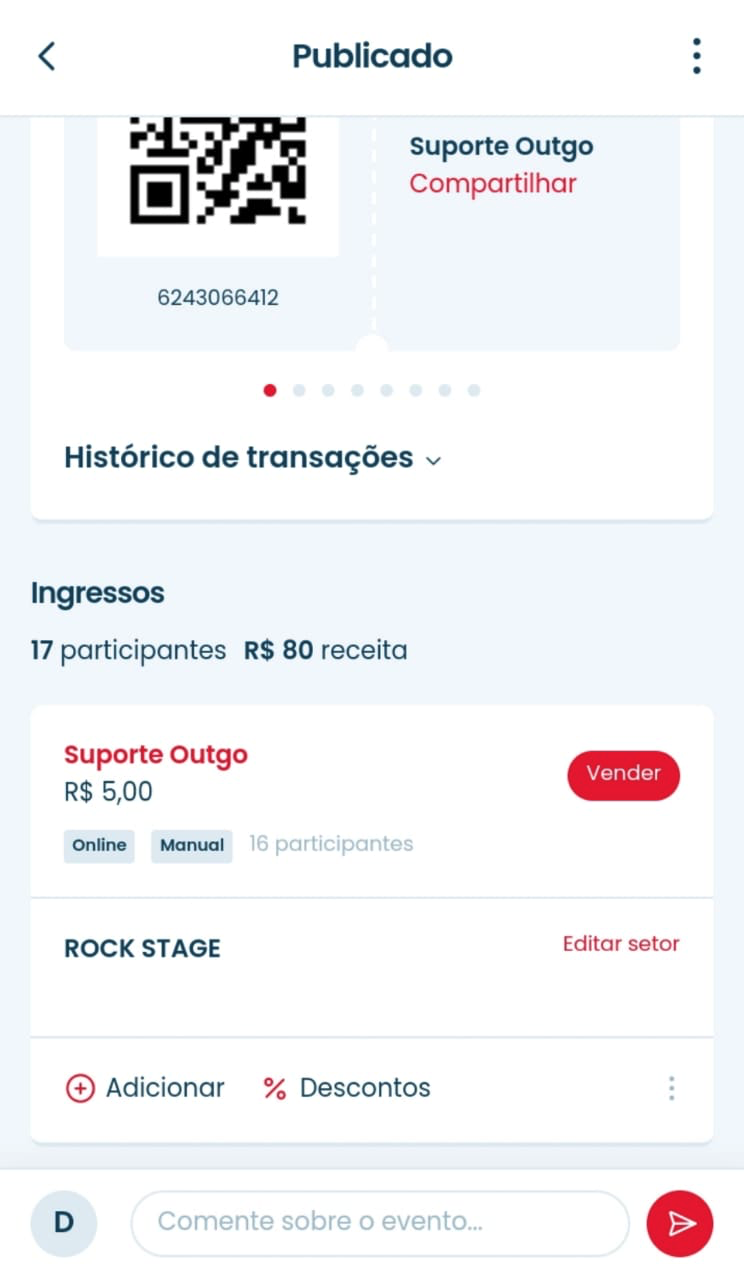Tap Compartilhar to share the ticket
Viewport: 744px width, 1280px height.
tap(493, 184)
